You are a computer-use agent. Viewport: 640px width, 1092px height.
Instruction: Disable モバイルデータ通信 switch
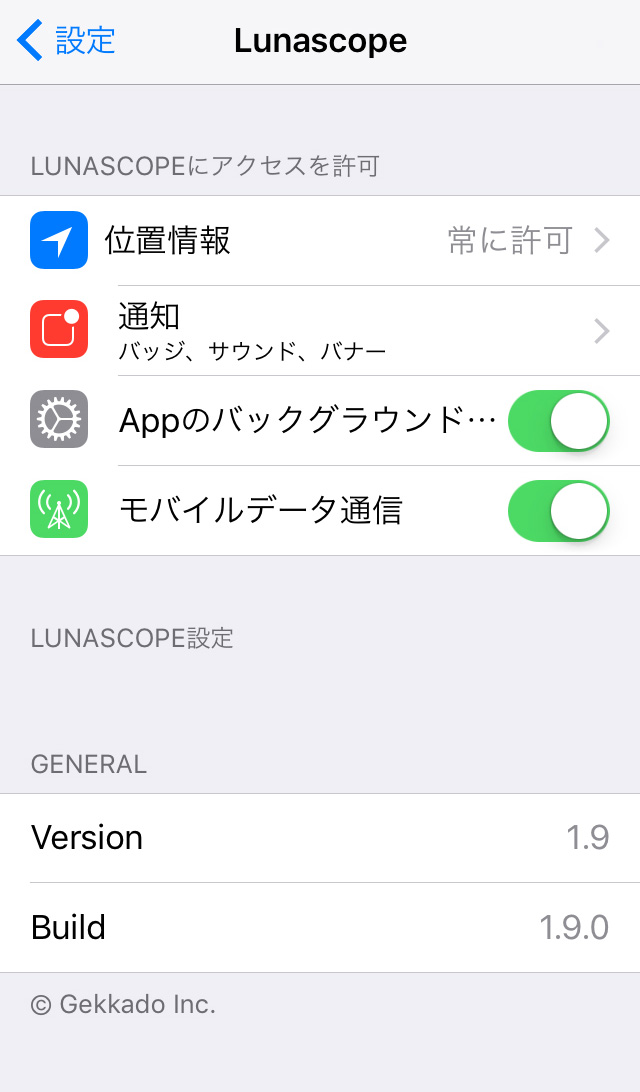click(559, 510)
